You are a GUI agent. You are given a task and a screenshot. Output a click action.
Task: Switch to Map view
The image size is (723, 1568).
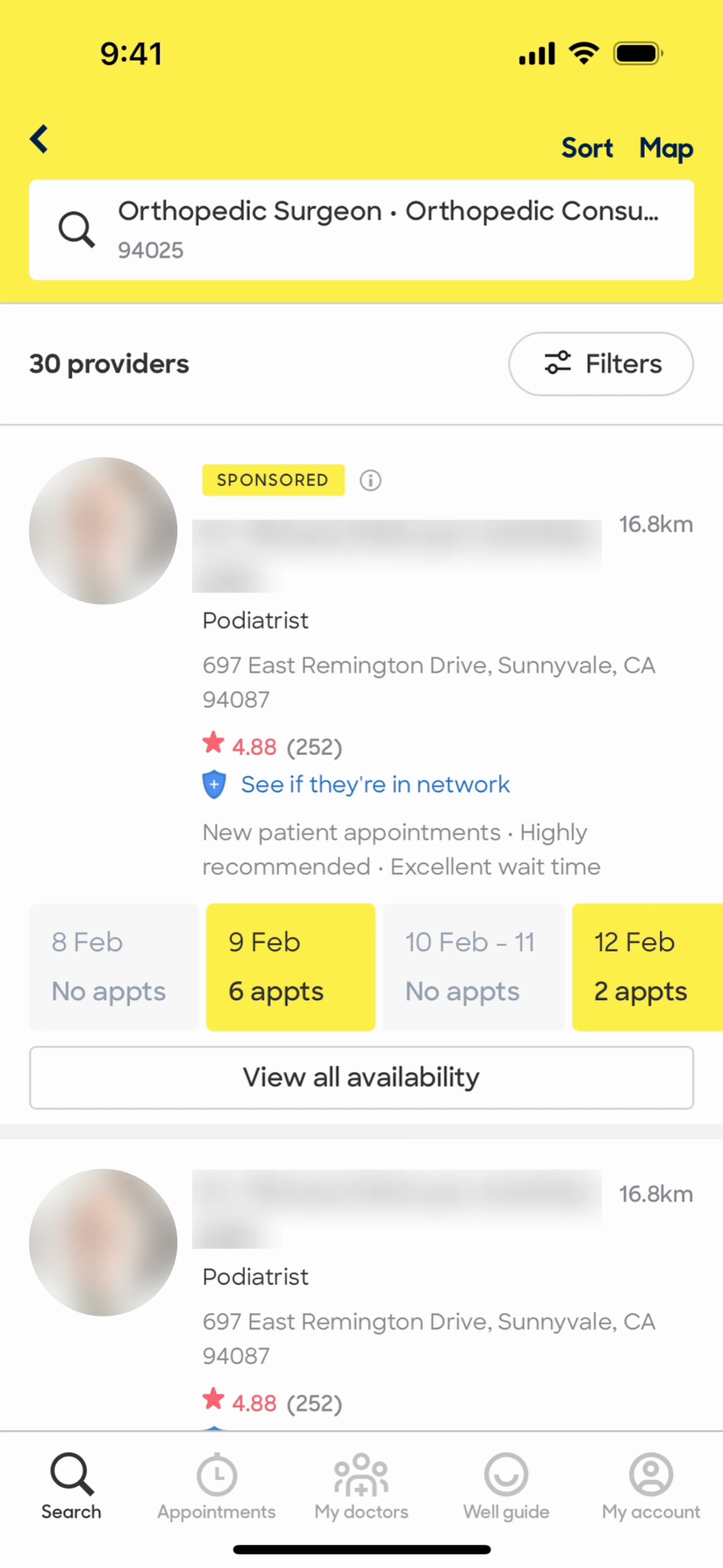tap(666, 148)
